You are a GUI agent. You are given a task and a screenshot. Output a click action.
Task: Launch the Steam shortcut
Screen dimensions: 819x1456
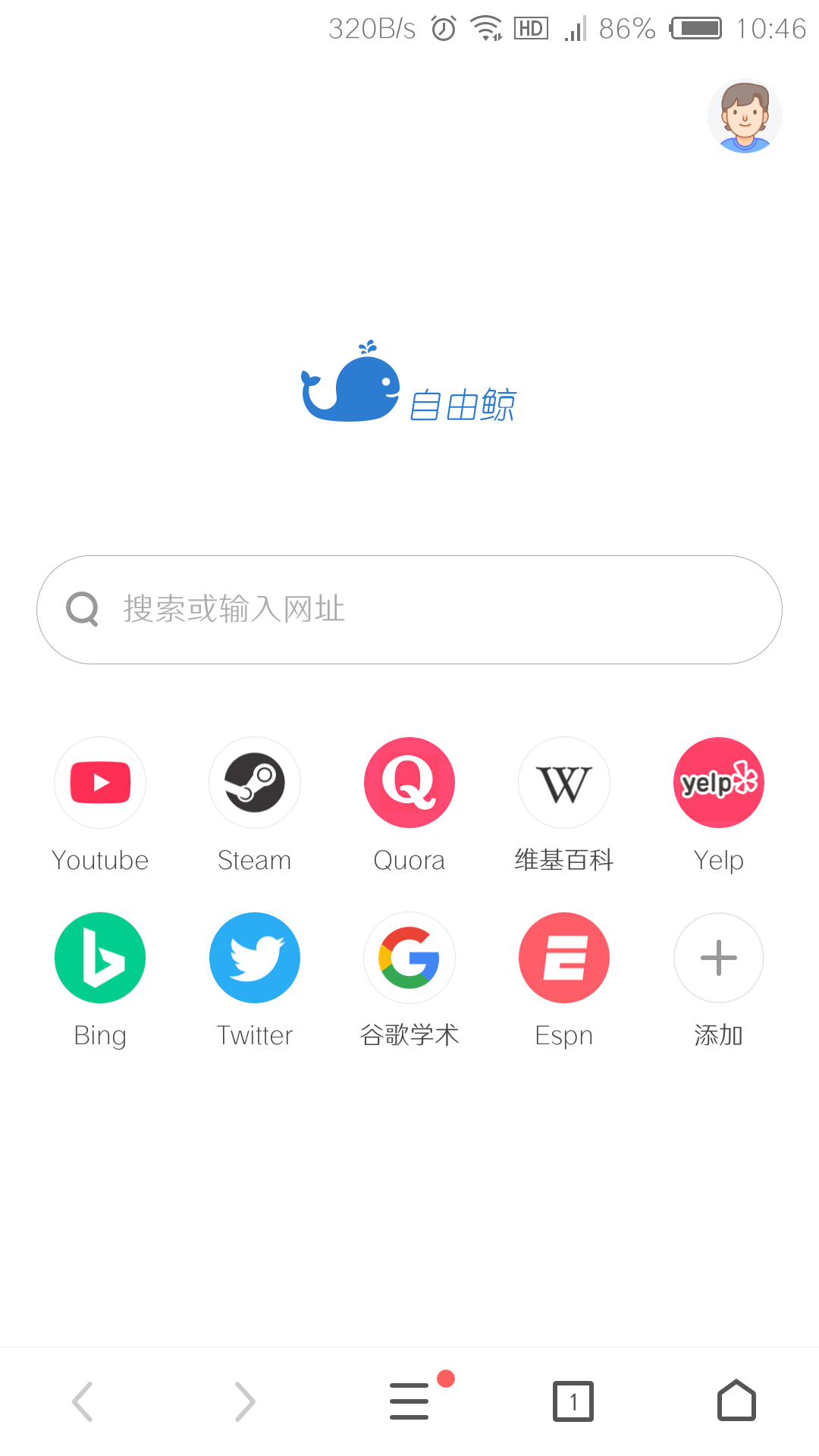tap(255, 783)
